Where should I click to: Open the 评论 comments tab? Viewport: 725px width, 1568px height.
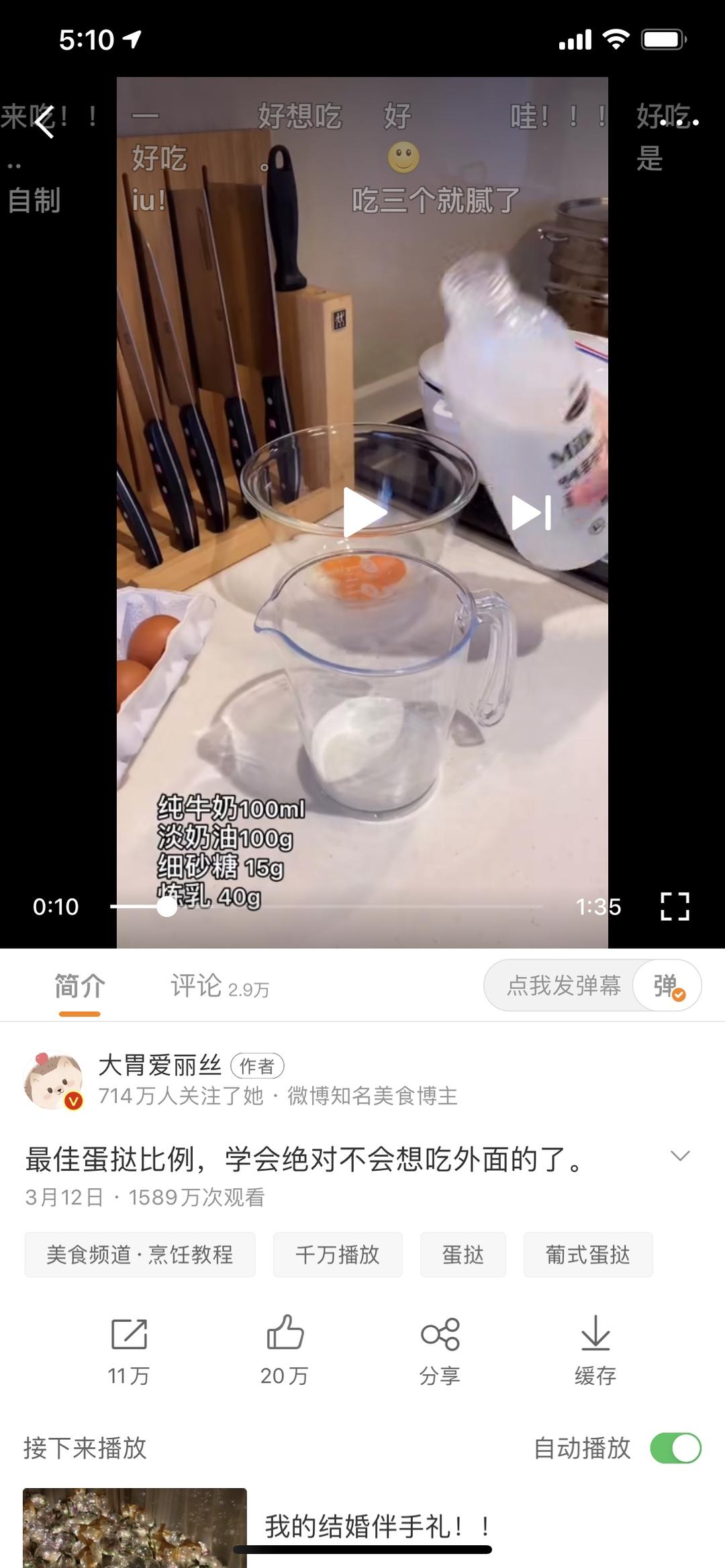195,985
